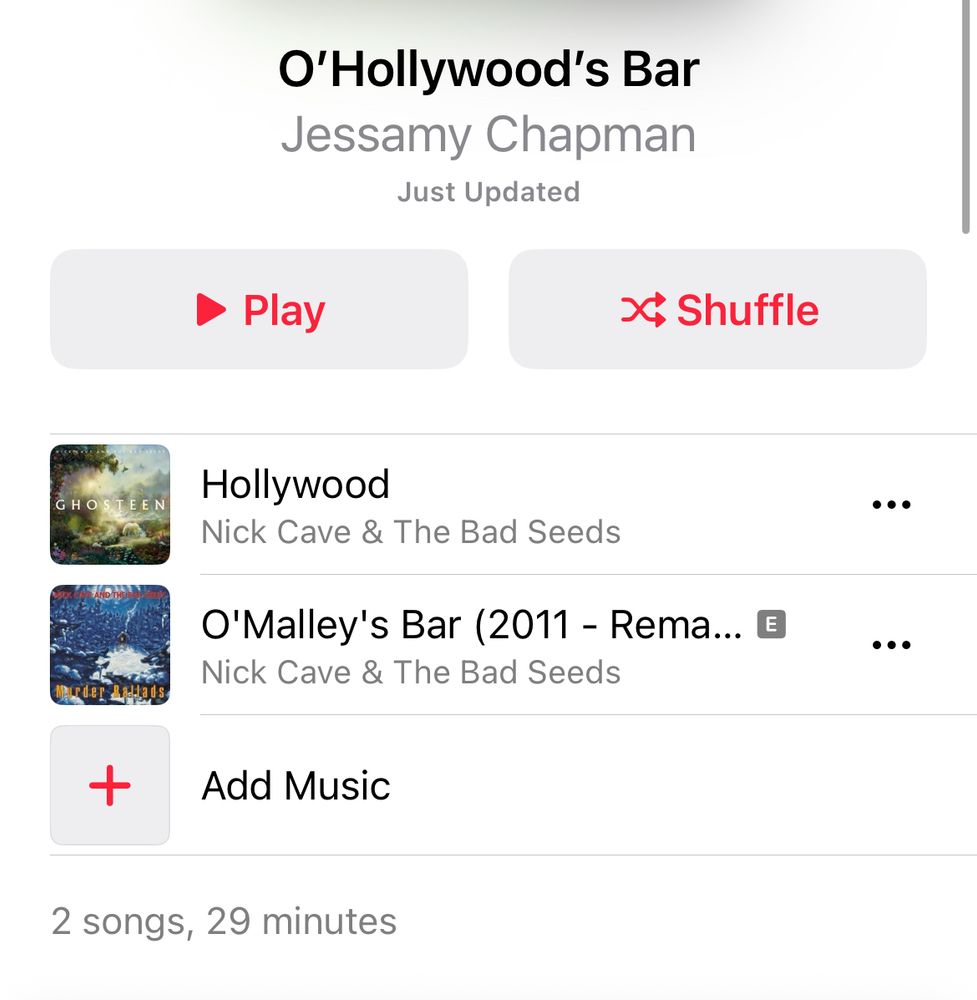The height and width of the screenshot is (1000, 977).
Task: Play the song Hollywood
Action: (x=296, y=484)
